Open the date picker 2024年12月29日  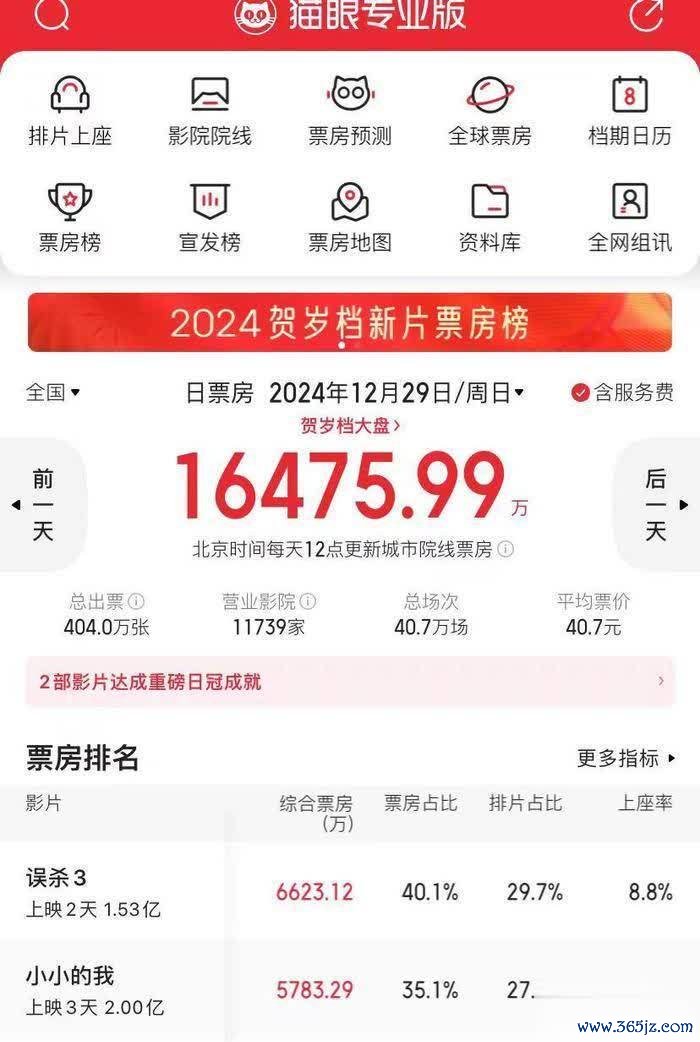[396, 393]
